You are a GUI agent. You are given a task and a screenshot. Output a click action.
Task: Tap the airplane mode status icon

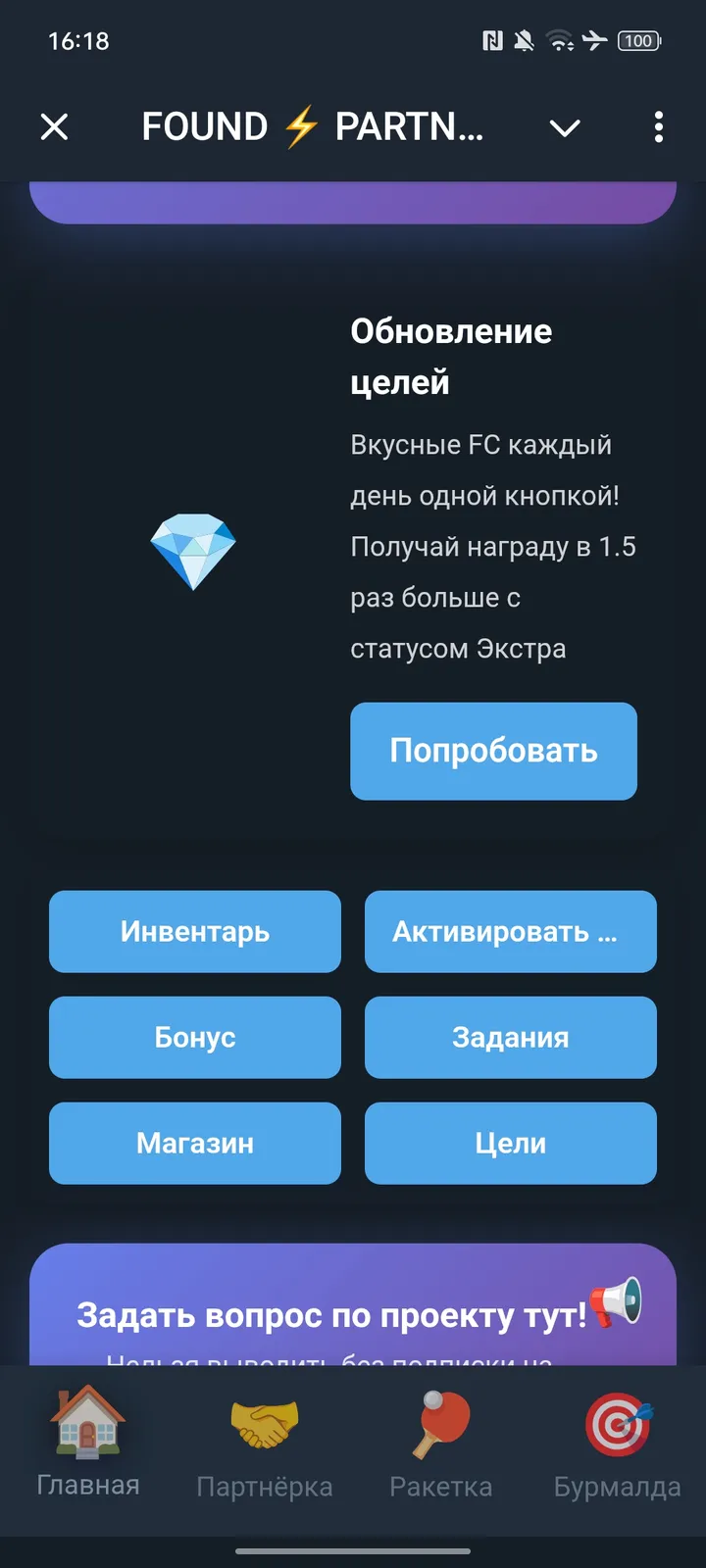point(595,41)
